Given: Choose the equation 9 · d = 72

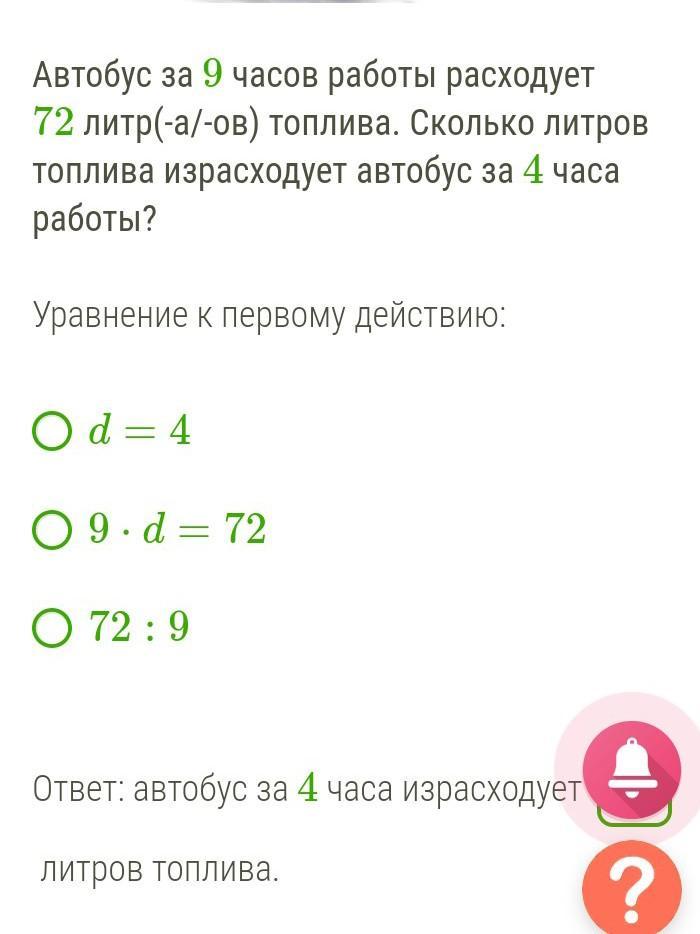Looking at the screenshot, I should coord(53,530).
